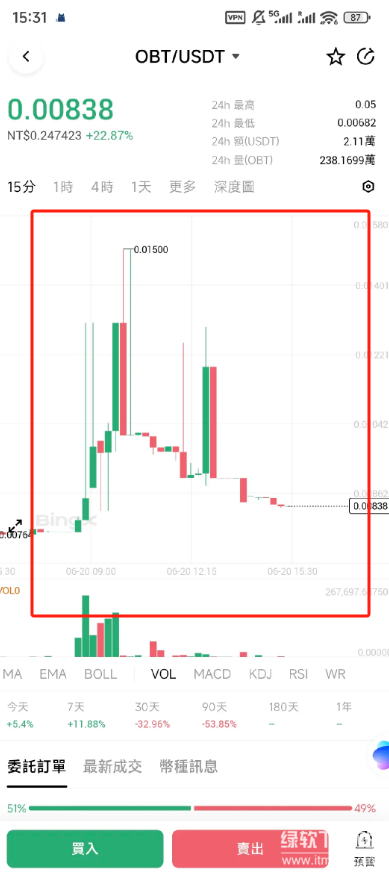Viewport: 389px width, 880px height.
Task: Go back using the top-left arrow
Action: 26,57
